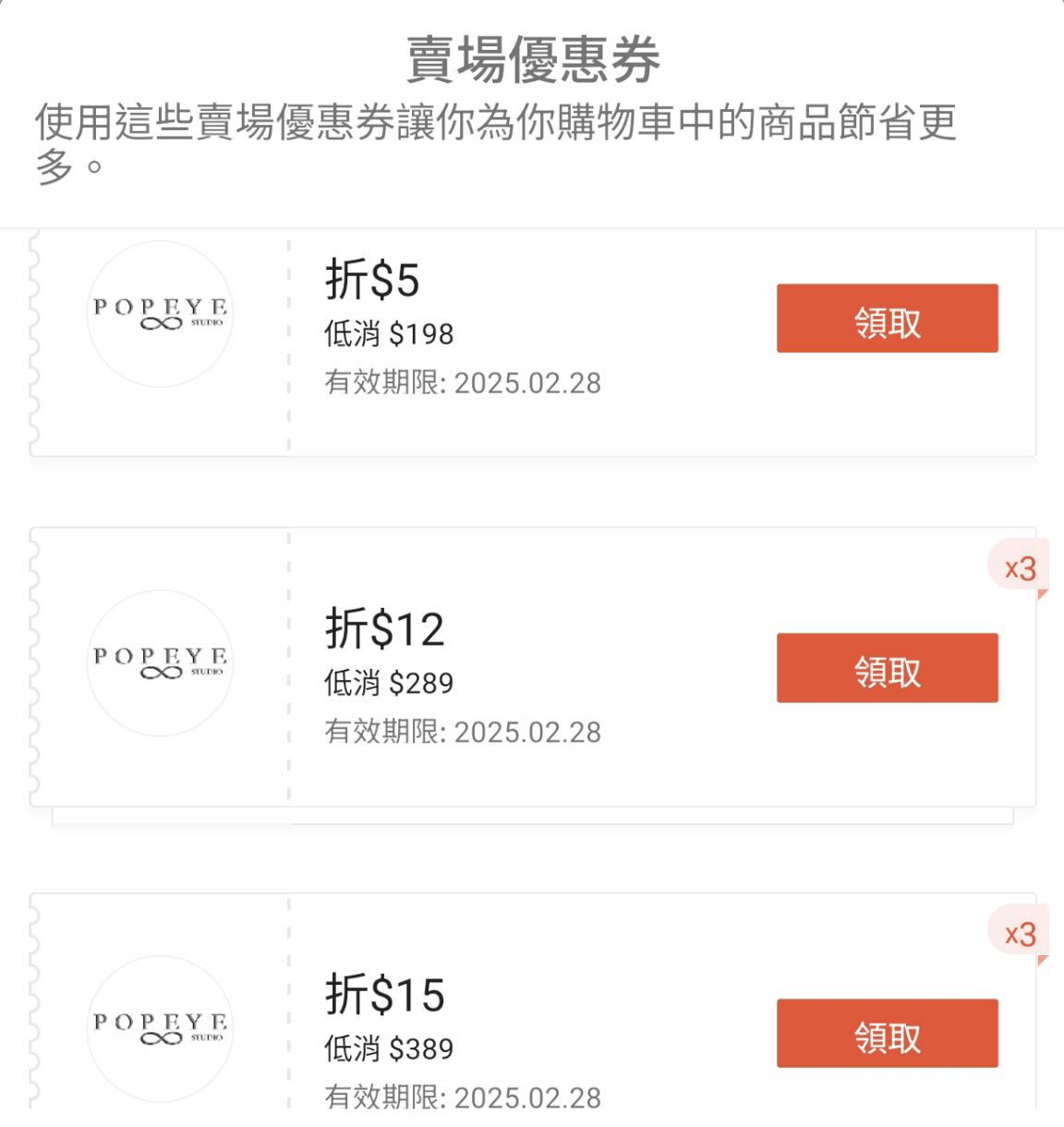Click the 低消 $198 minimum spend text
Screen dimensions: 1064x1127
pos(388,334)
